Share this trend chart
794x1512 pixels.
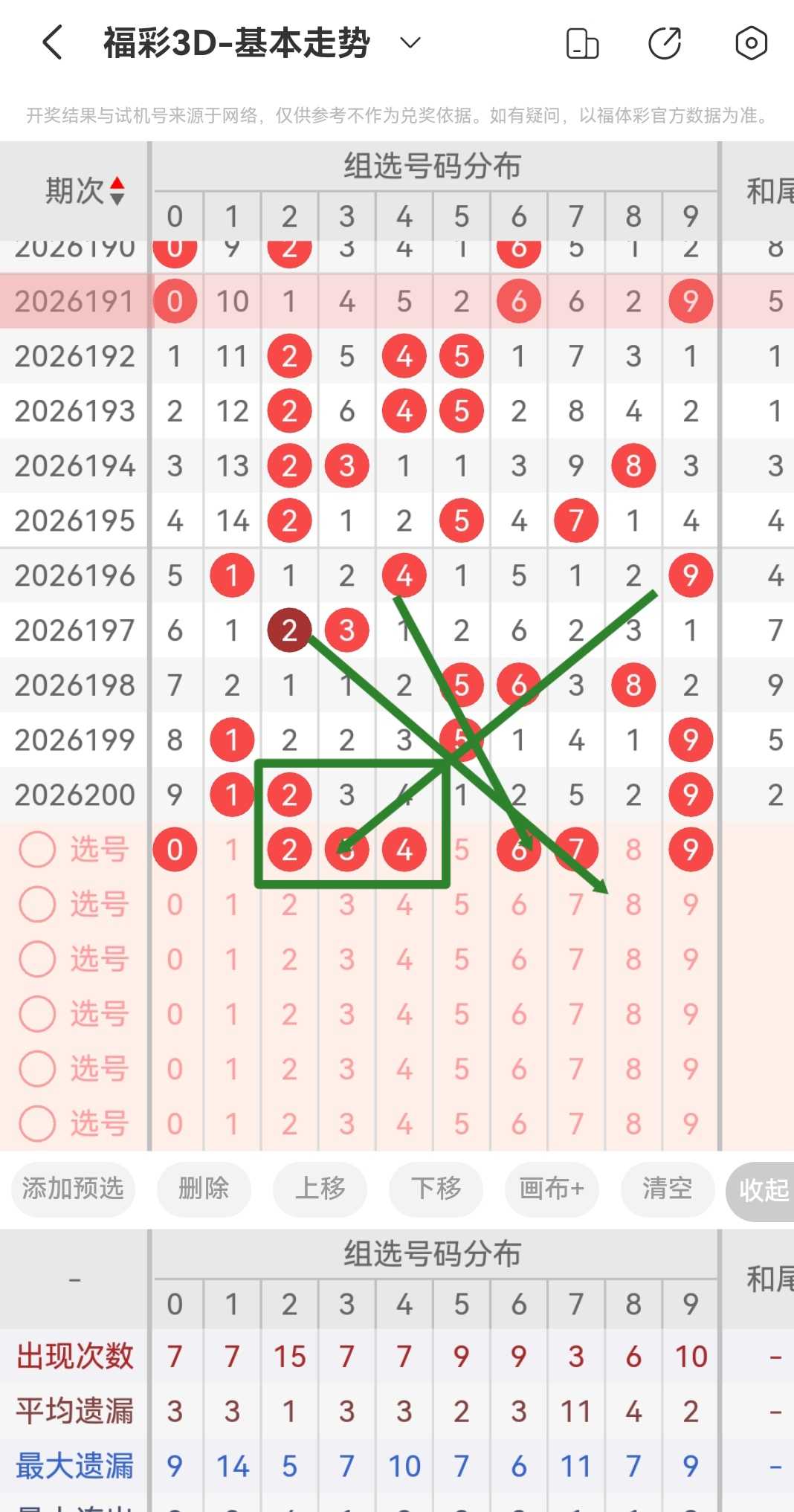click(x=665, y=43)
